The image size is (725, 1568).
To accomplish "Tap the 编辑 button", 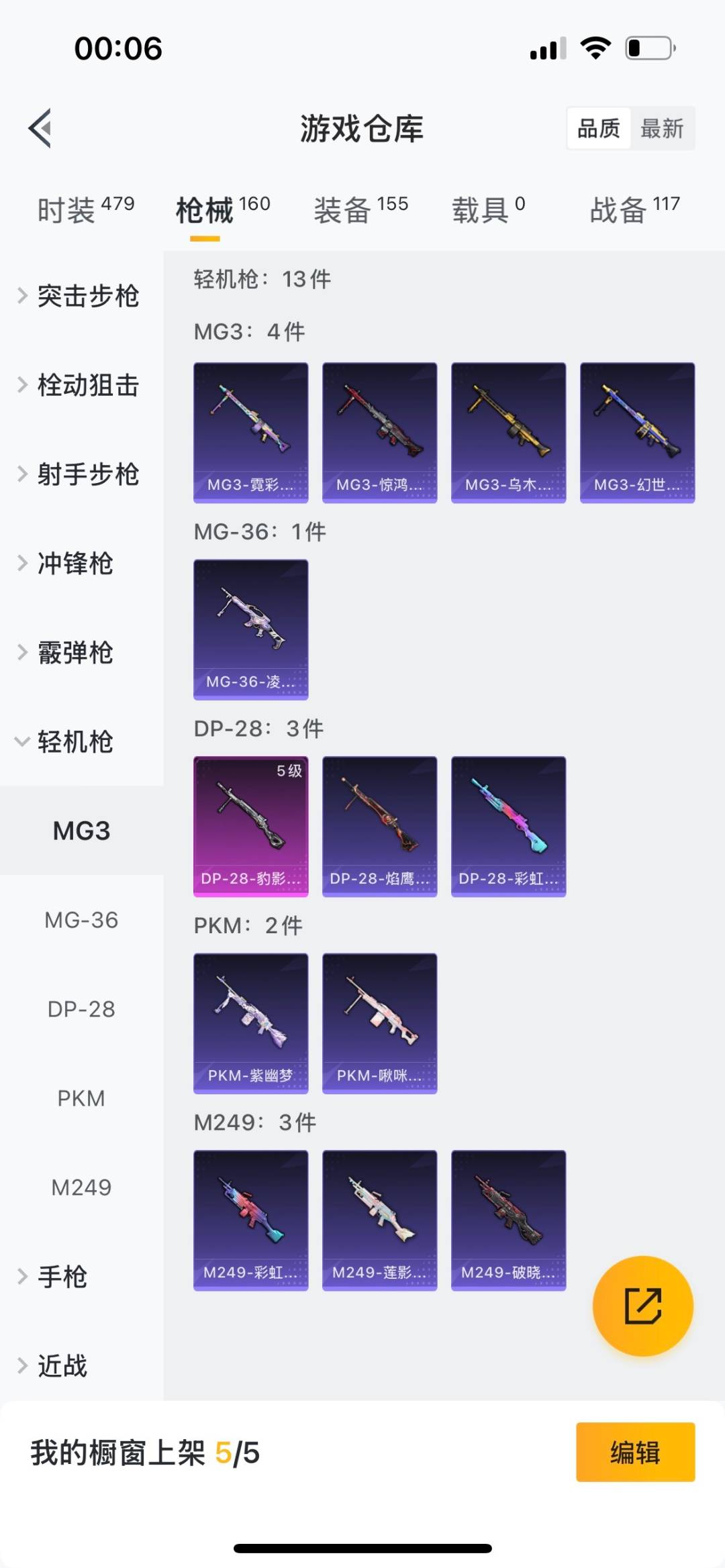I will pyautogui.click(x=635, y=1452).
